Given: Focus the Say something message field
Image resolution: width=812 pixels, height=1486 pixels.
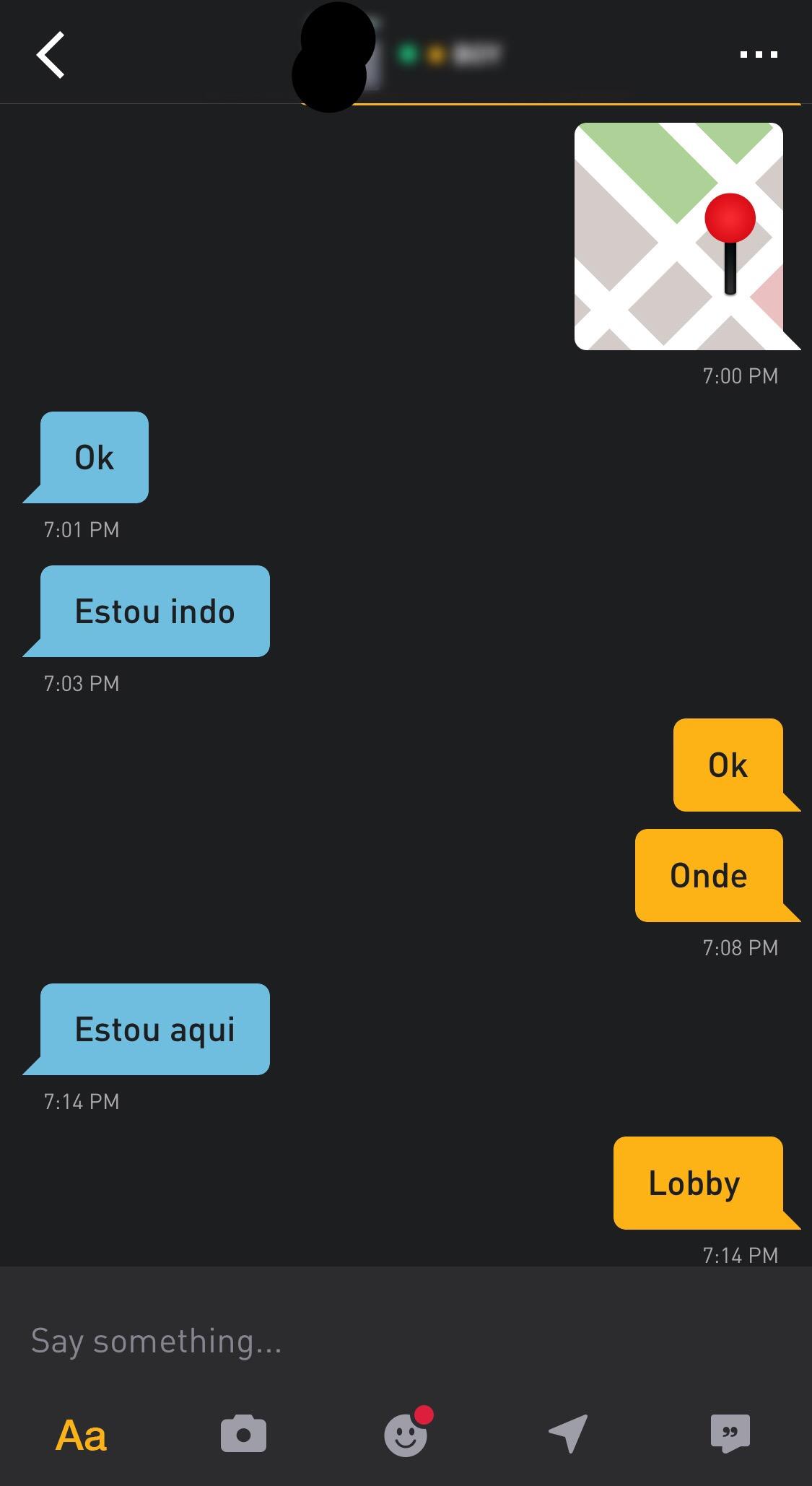Looking at the screenshot, I should [x=406, y=1341].
